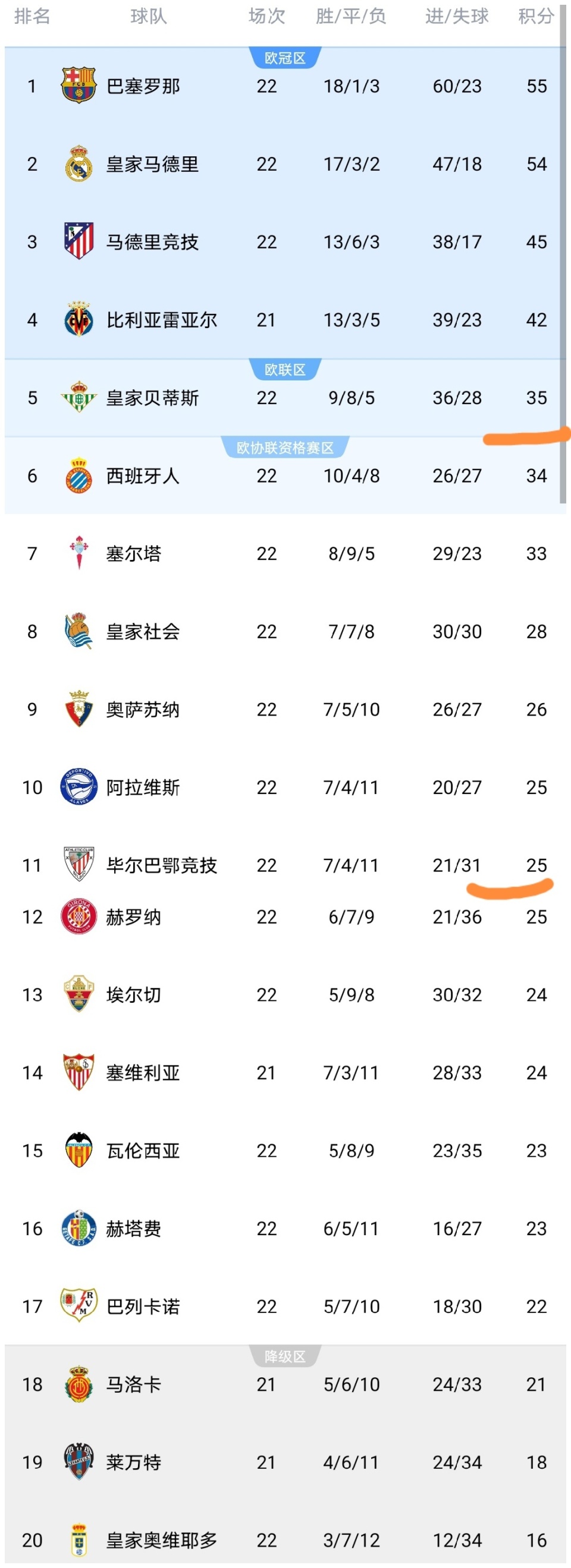
Task: View 皇家社会 team details
Action: [x=143, y=632]
